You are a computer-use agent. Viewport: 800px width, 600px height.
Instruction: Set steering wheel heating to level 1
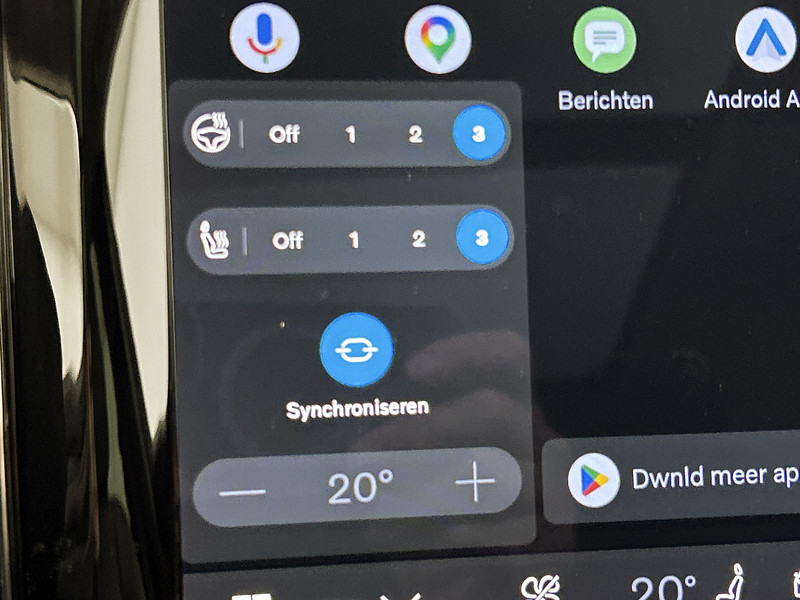pos(350,135)
